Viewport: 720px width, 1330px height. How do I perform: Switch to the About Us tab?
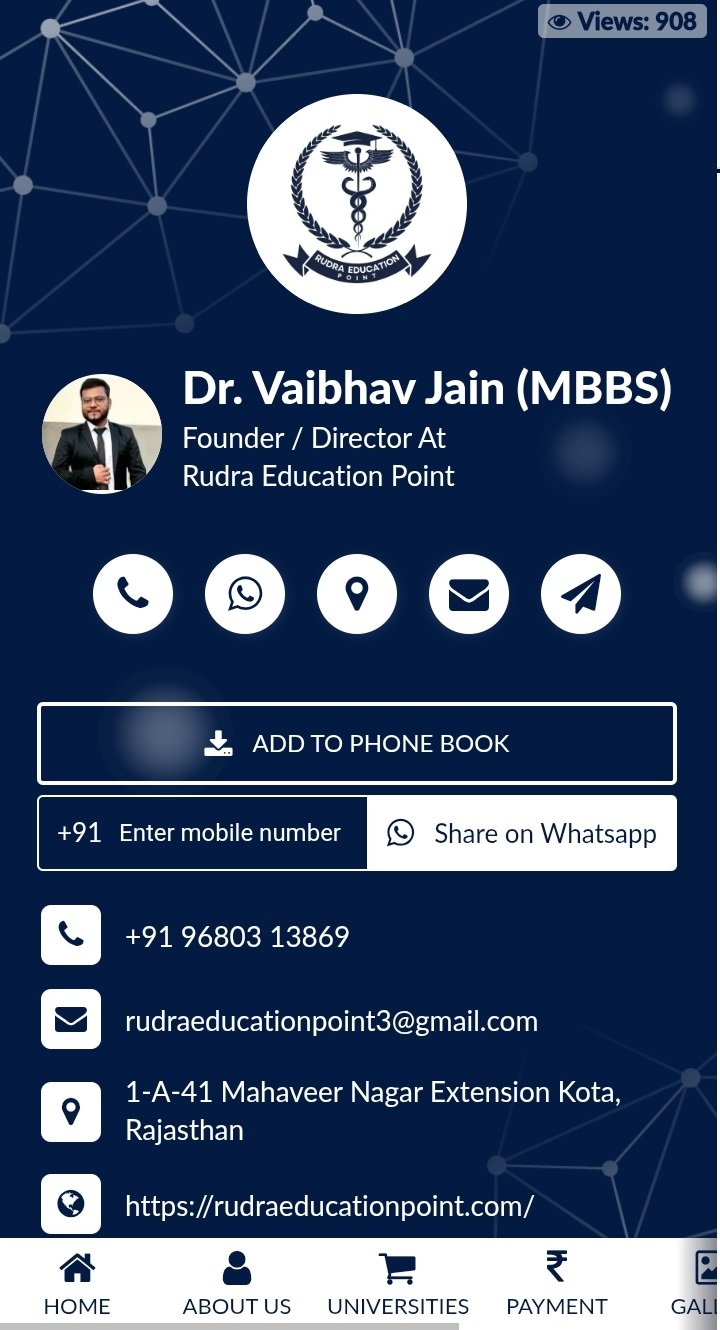coord(237,1285)
